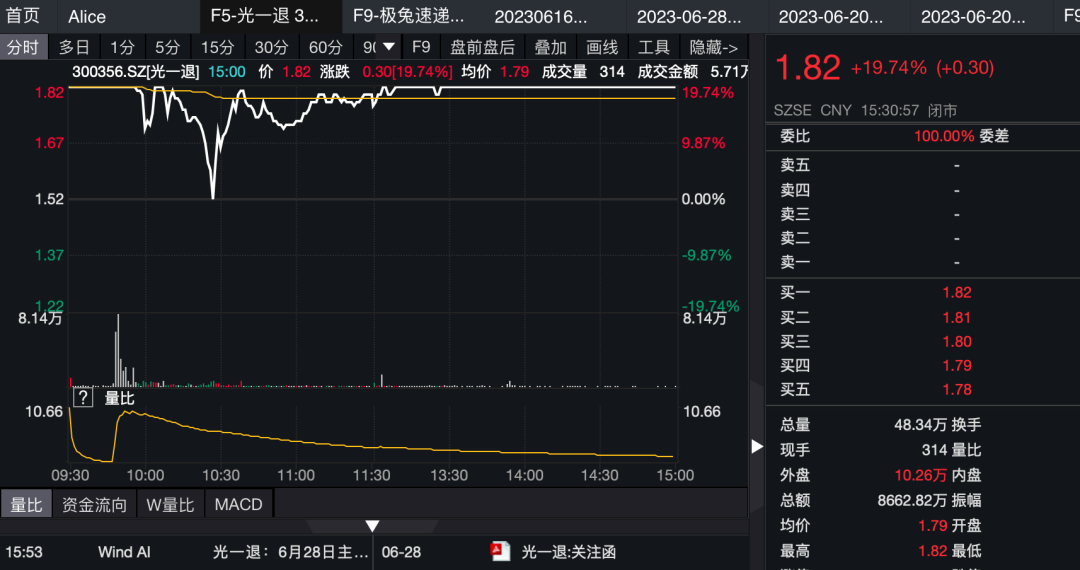Open the 20230616 tab
This screenshot has height=570, width=1080.
[x=551, y=16]
